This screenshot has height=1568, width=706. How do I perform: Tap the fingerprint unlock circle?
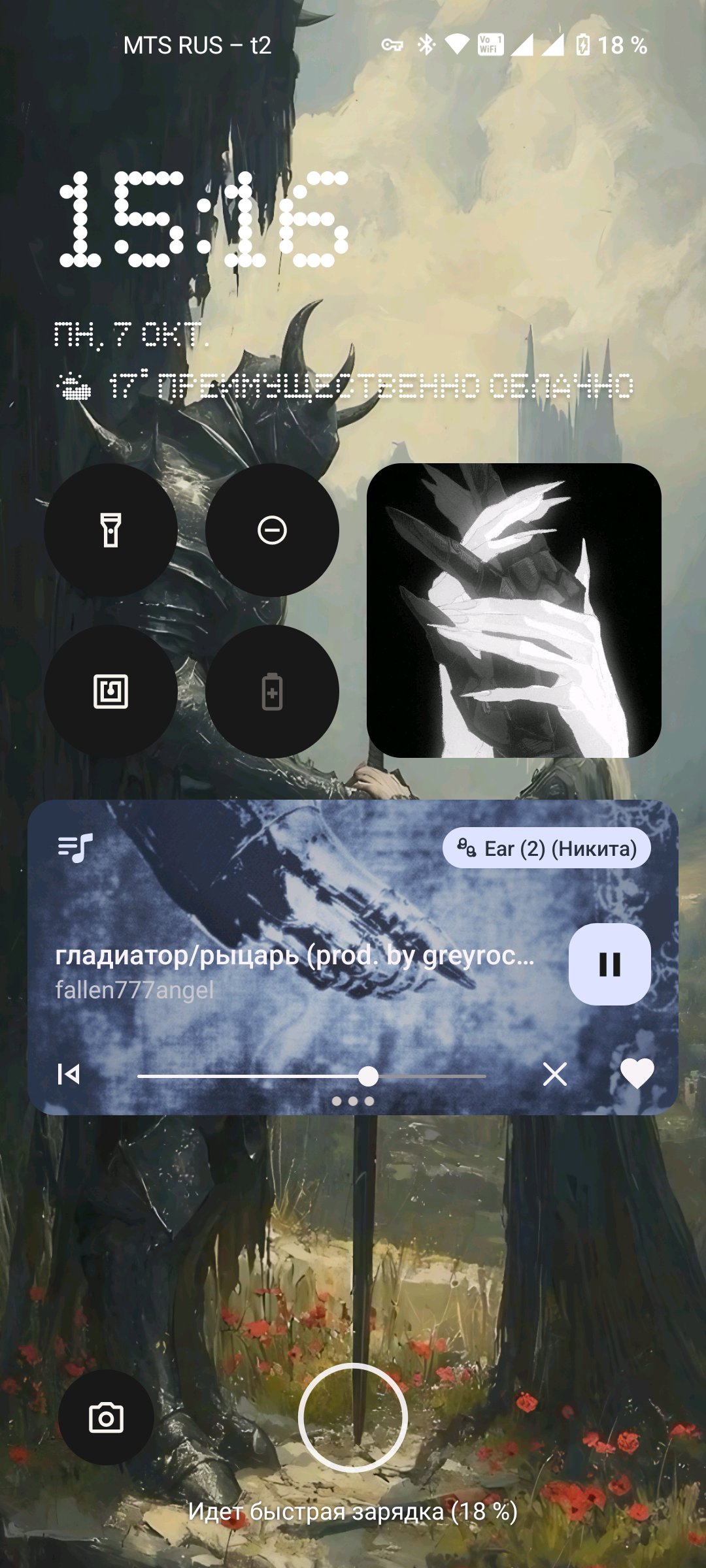tap(353, 1418)
